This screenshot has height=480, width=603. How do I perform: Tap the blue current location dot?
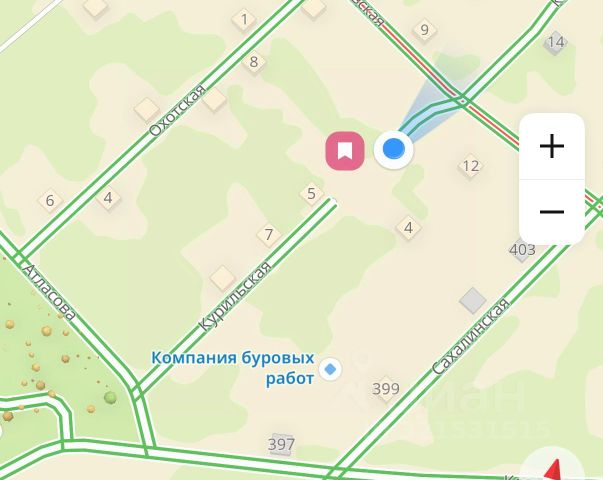tap(394, 150)
